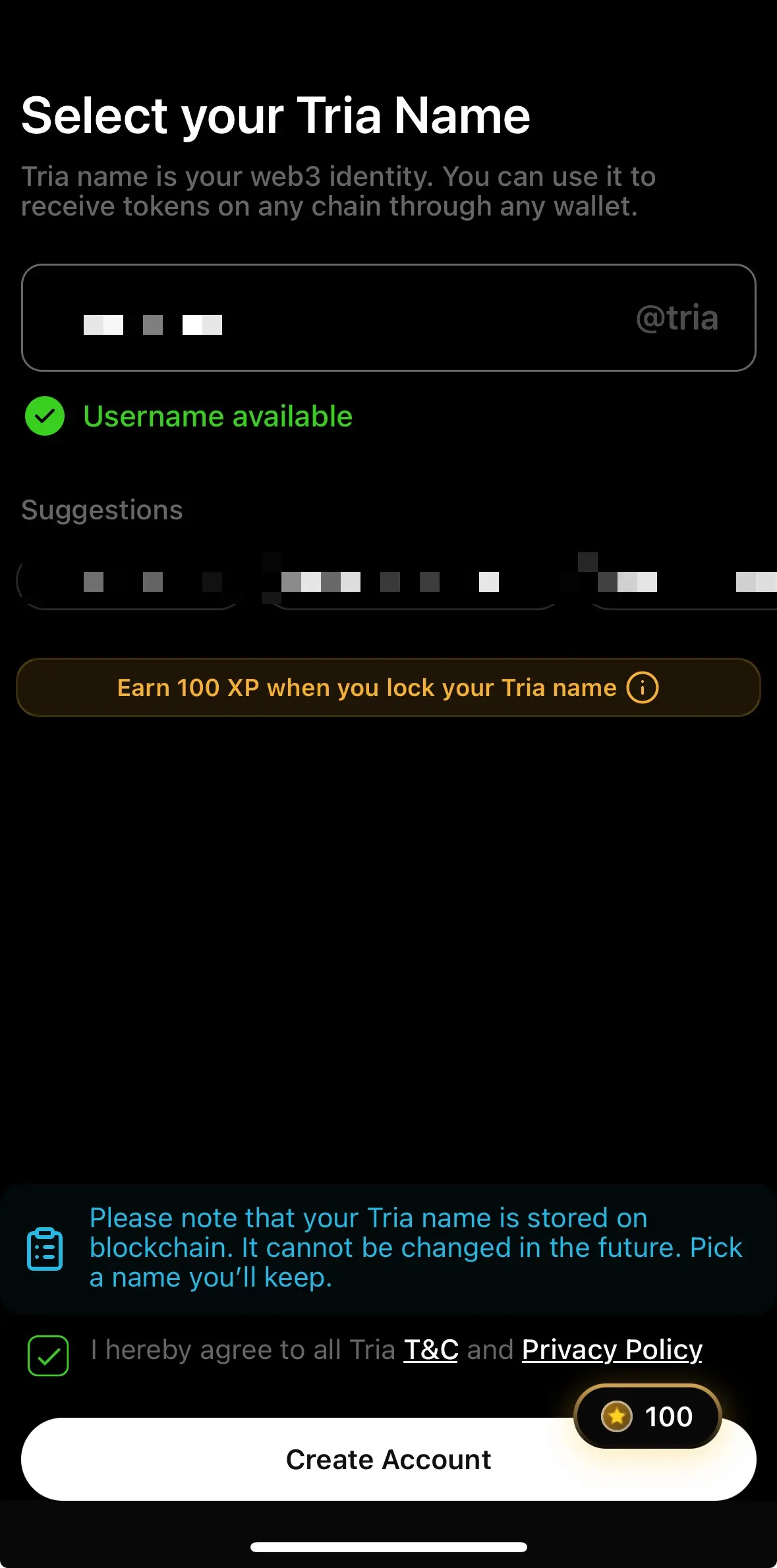Tap the gold star icon in XP badge
The image size is (777, 1568).
click(x=616, y=1416)
